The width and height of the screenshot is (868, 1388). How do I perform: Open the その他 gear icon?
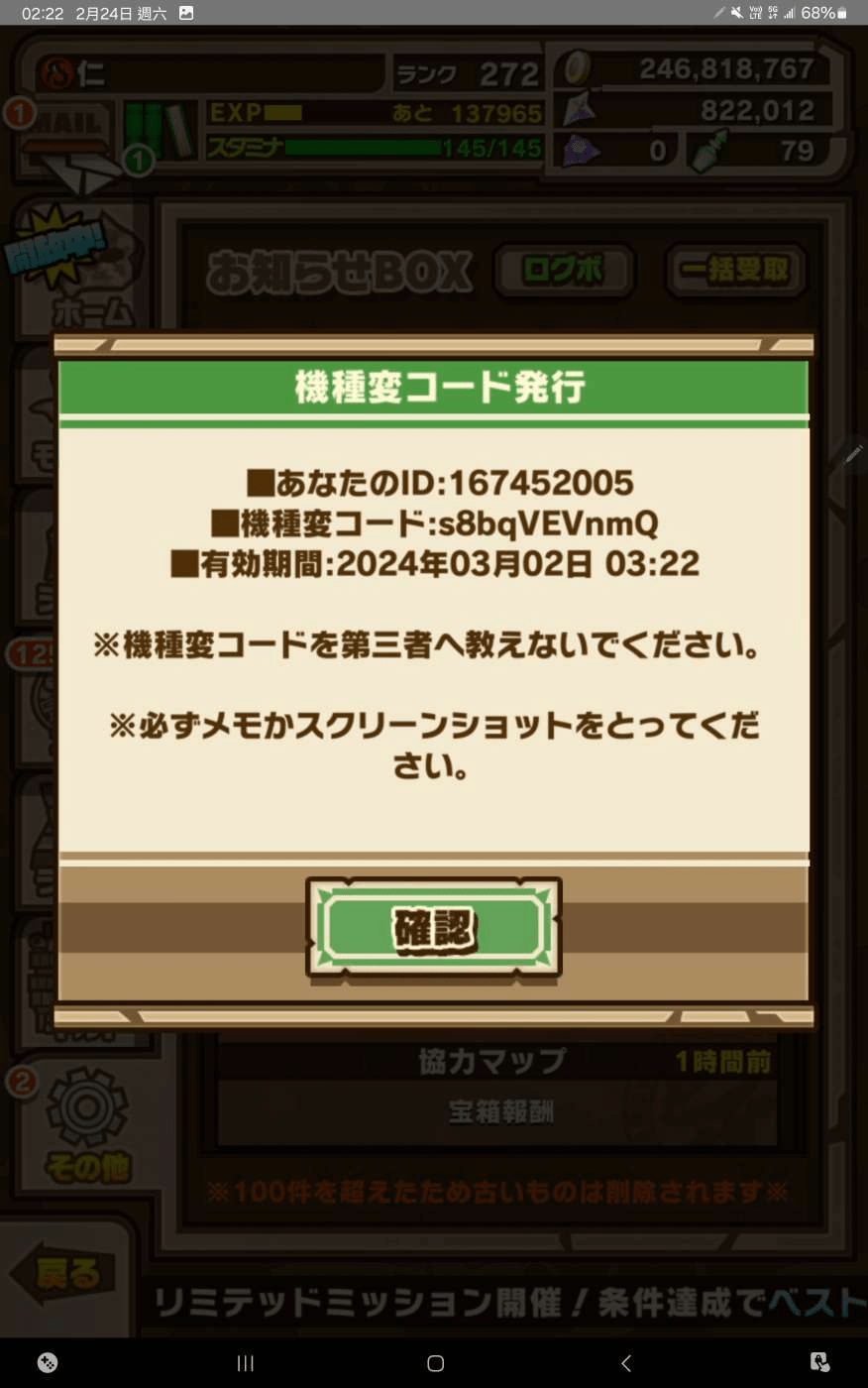coord(84,1110)
